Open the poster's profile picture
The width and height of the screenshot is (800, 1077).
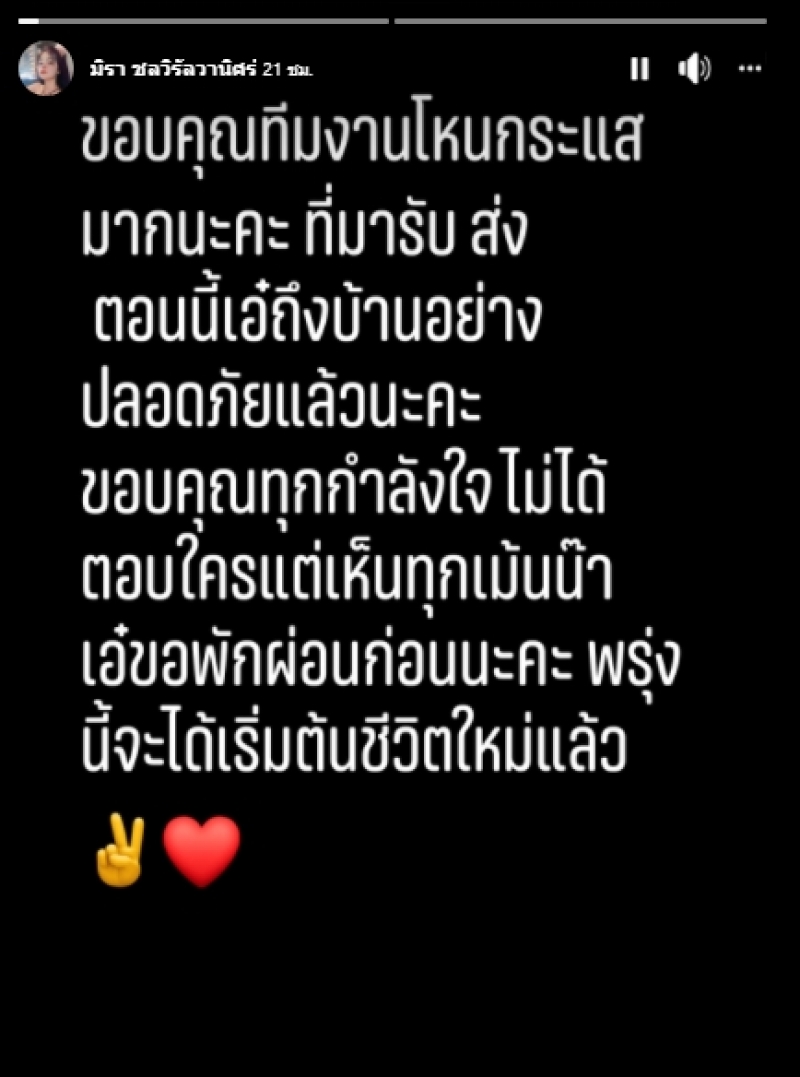(46, 69)
